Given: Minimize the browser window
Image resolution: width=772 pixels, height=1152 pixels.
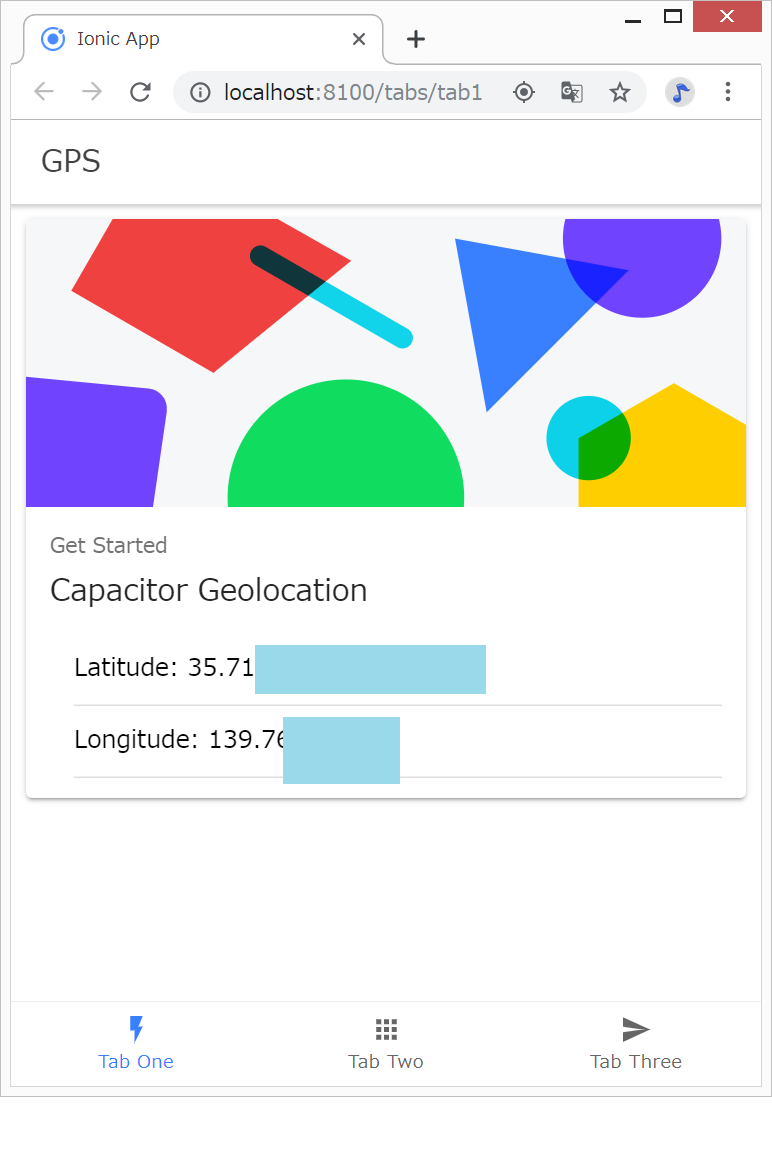Looking at the screenshot, I should pos(632,18).
